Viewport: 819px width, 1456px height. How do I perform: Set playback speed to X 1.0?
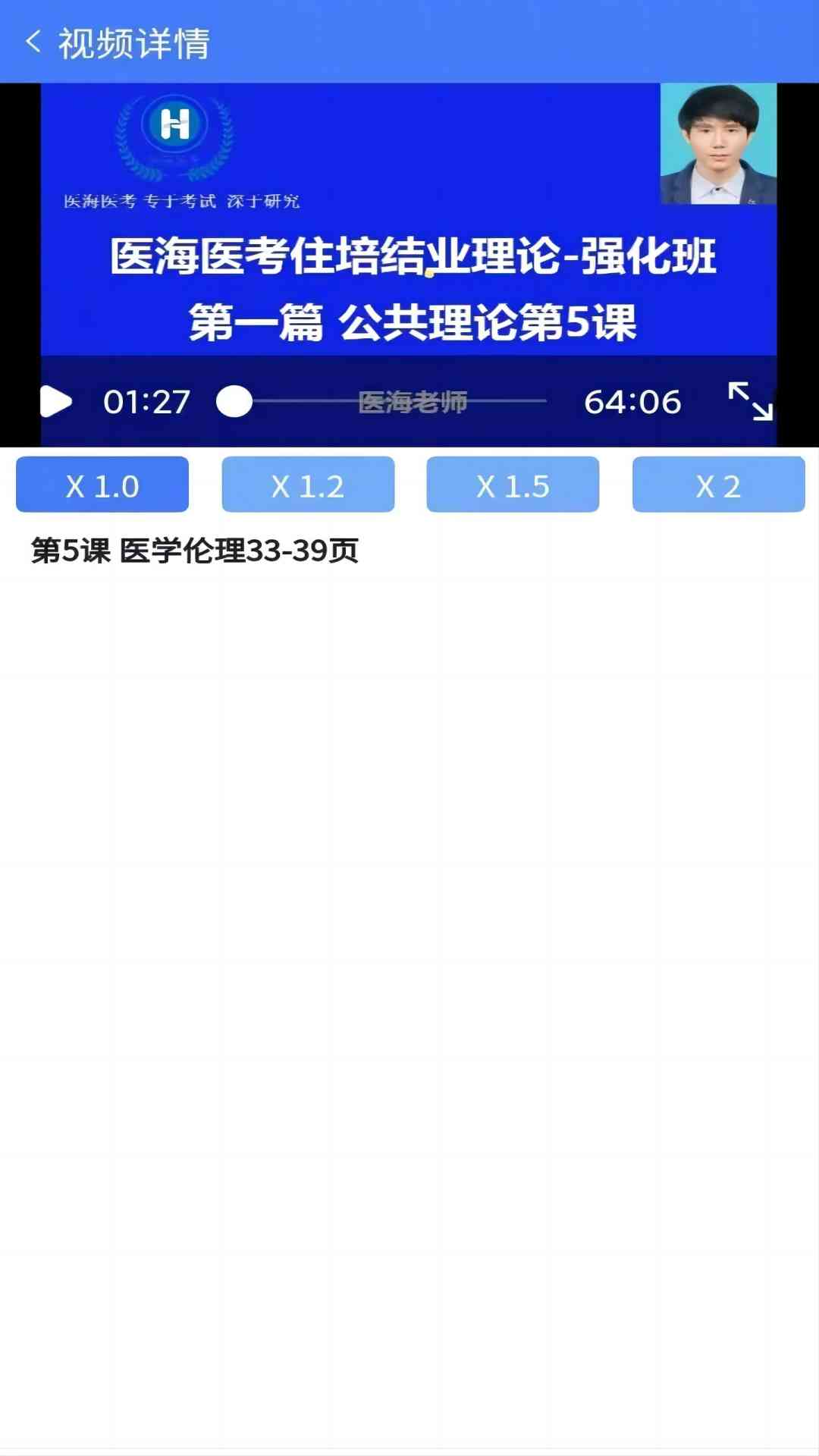click(x=102, y=485)
